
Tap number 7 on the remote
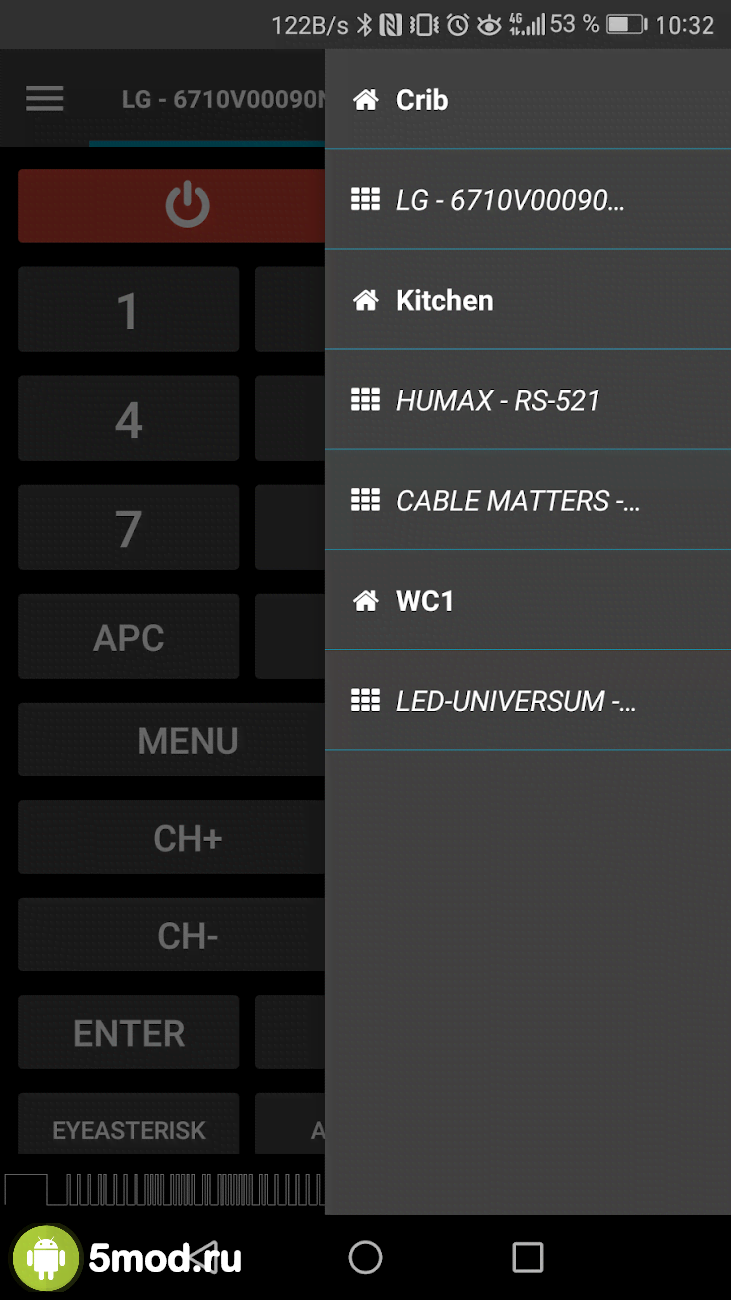tap(128, 528)
